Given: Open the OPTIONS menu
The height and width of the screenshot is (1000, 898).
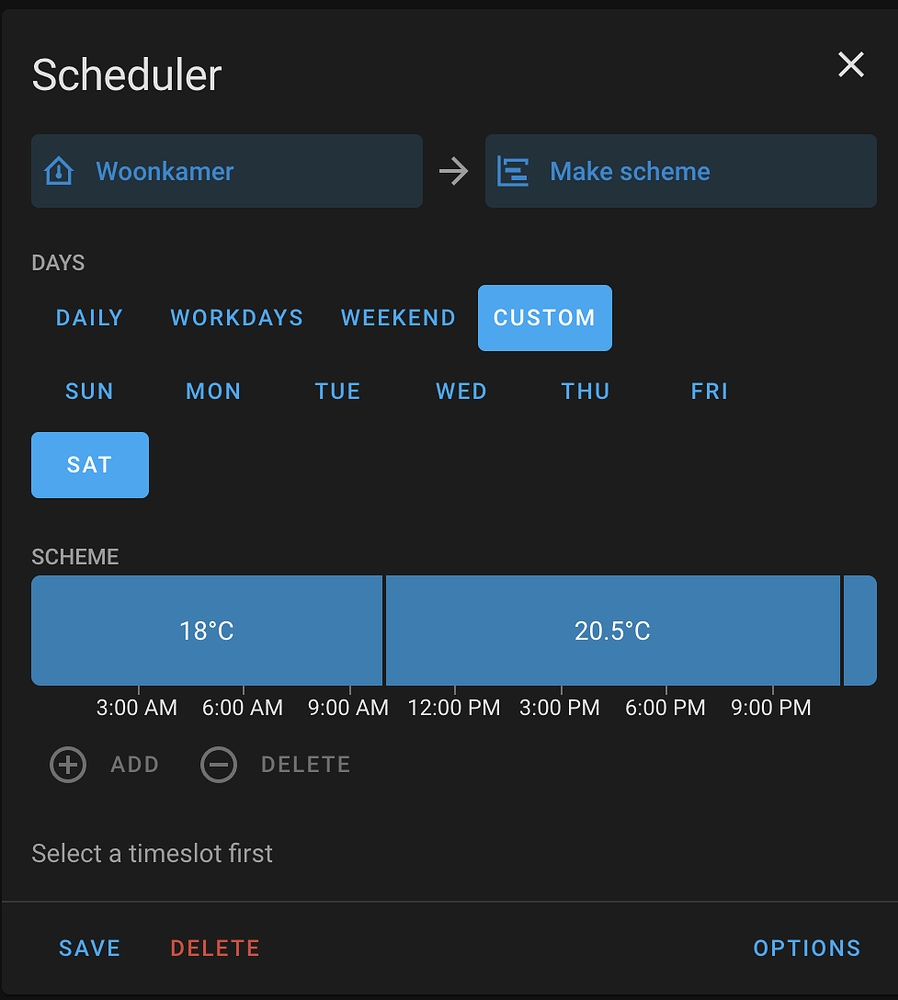Looking at the screenshot, I should click(807, 948).
